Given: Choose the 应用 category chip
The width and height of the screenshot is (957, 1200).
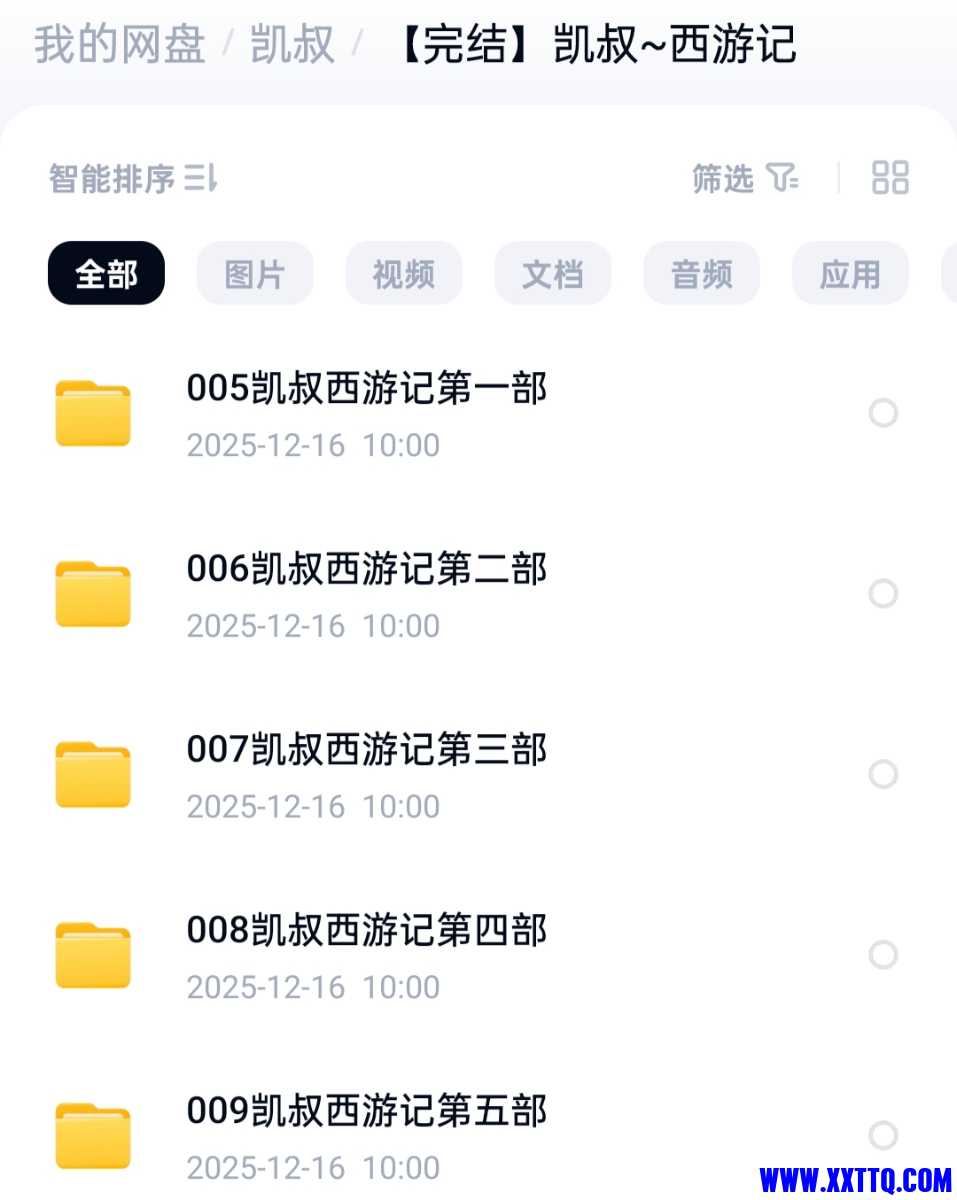Looking at the screenshot, I should click(850, 273).
